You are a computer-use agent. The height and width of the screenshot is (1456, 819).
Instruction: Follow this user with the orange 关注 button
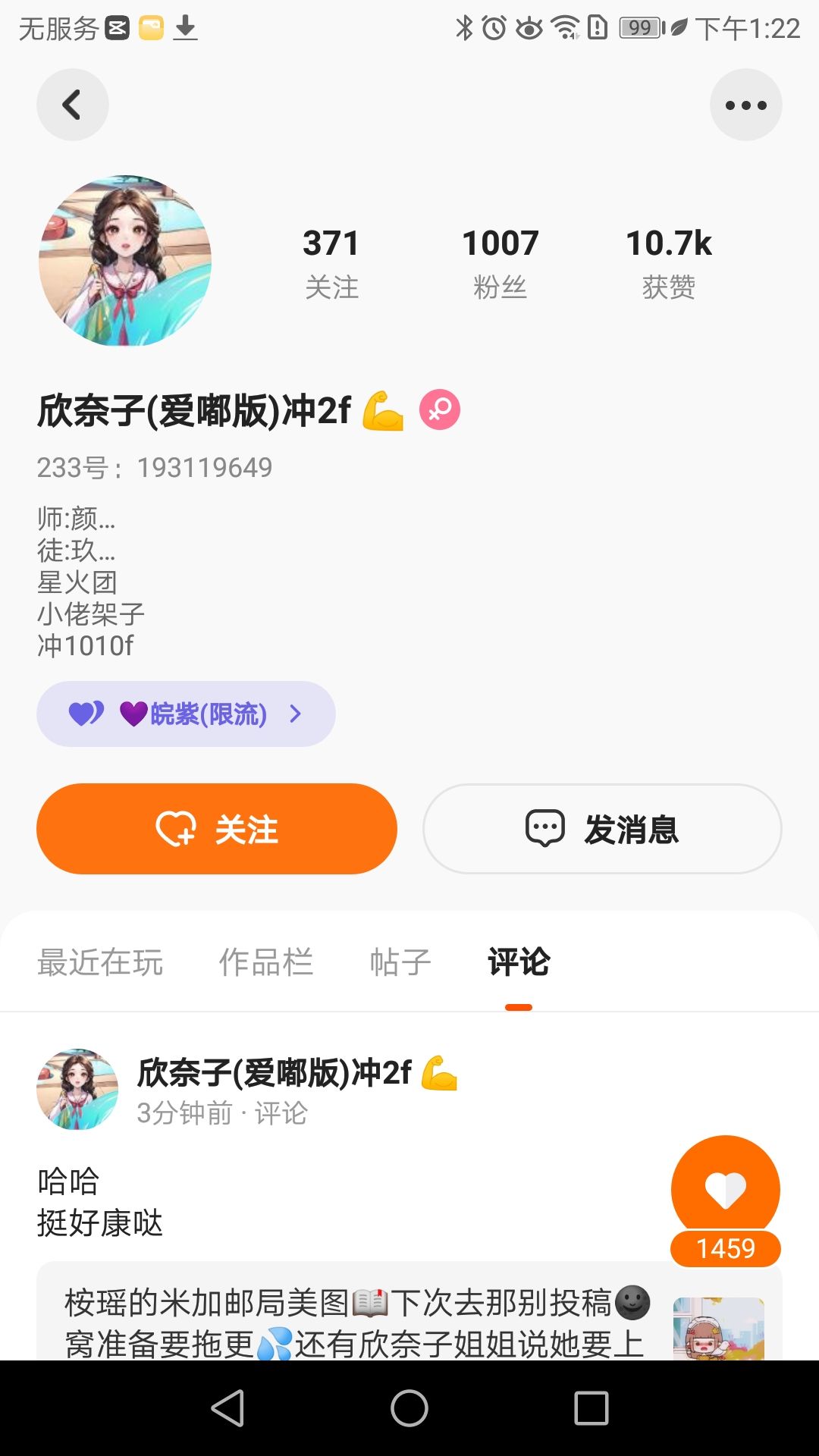point(217,829)
